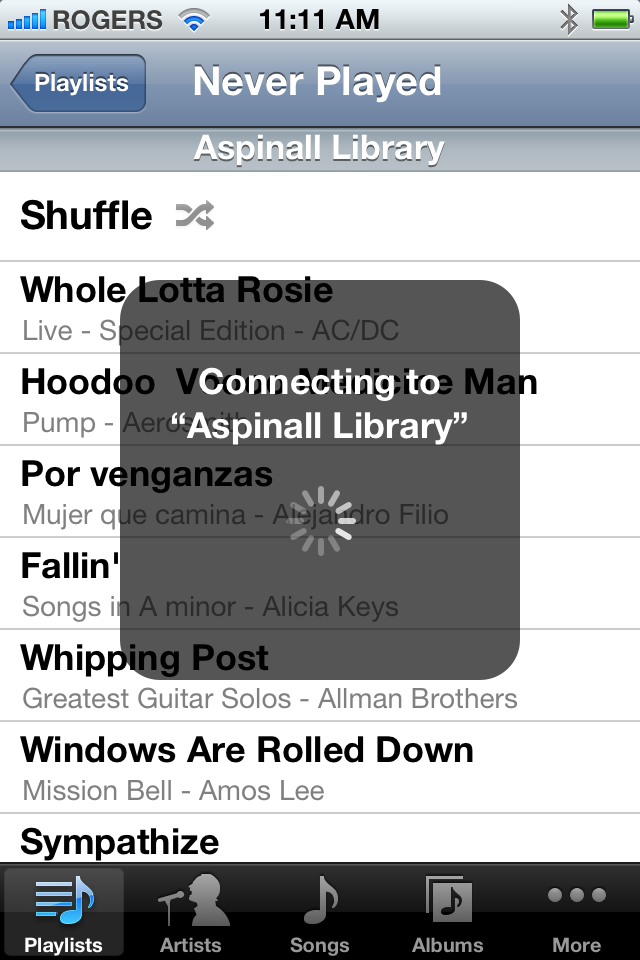The width and height of the screenshot is (640, 960).
Task: Go back to Playlists
Action: tap(80, 83)
